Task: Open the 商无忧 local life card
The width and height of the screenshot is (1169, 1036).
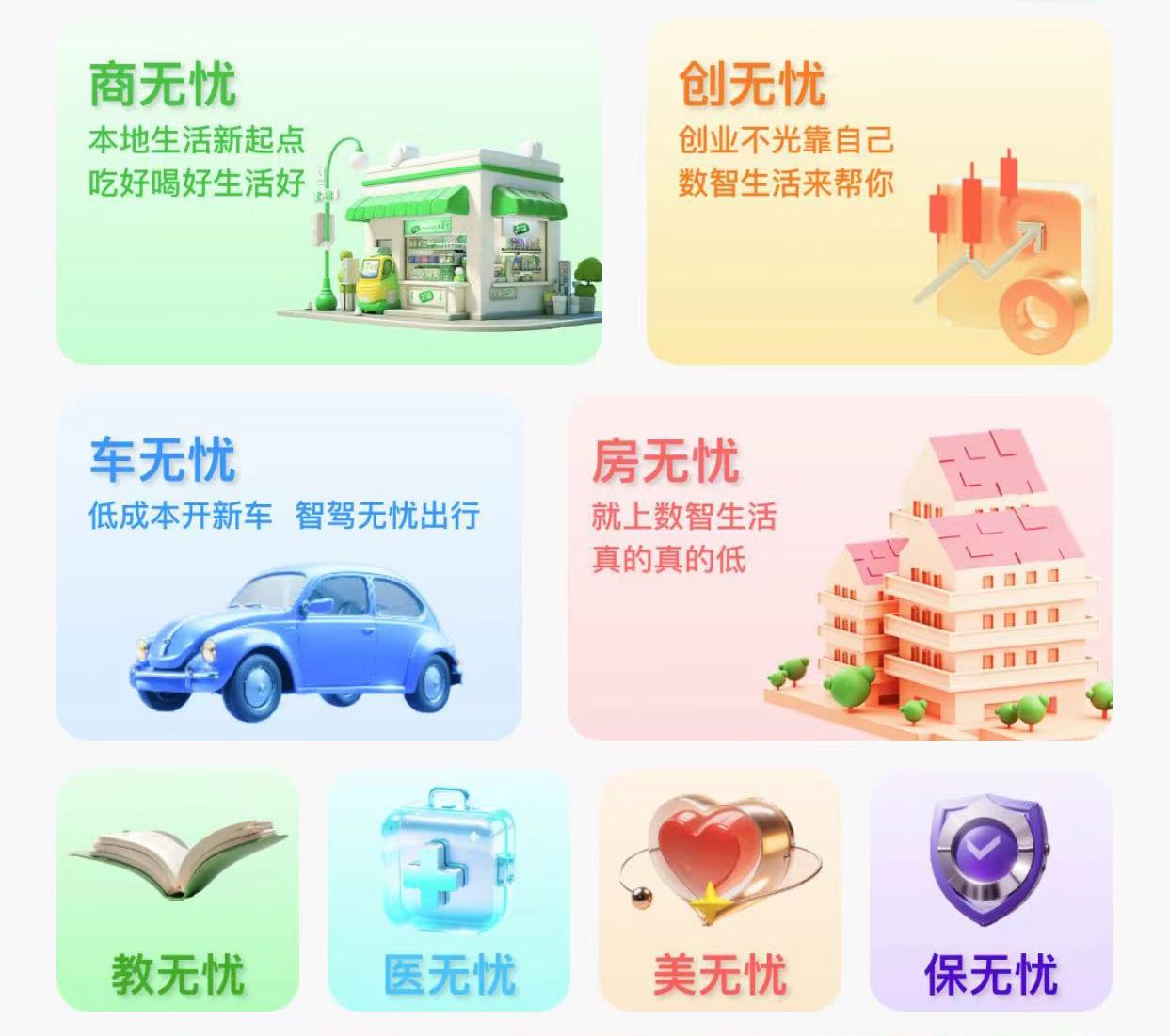Action: pos(329,193)
